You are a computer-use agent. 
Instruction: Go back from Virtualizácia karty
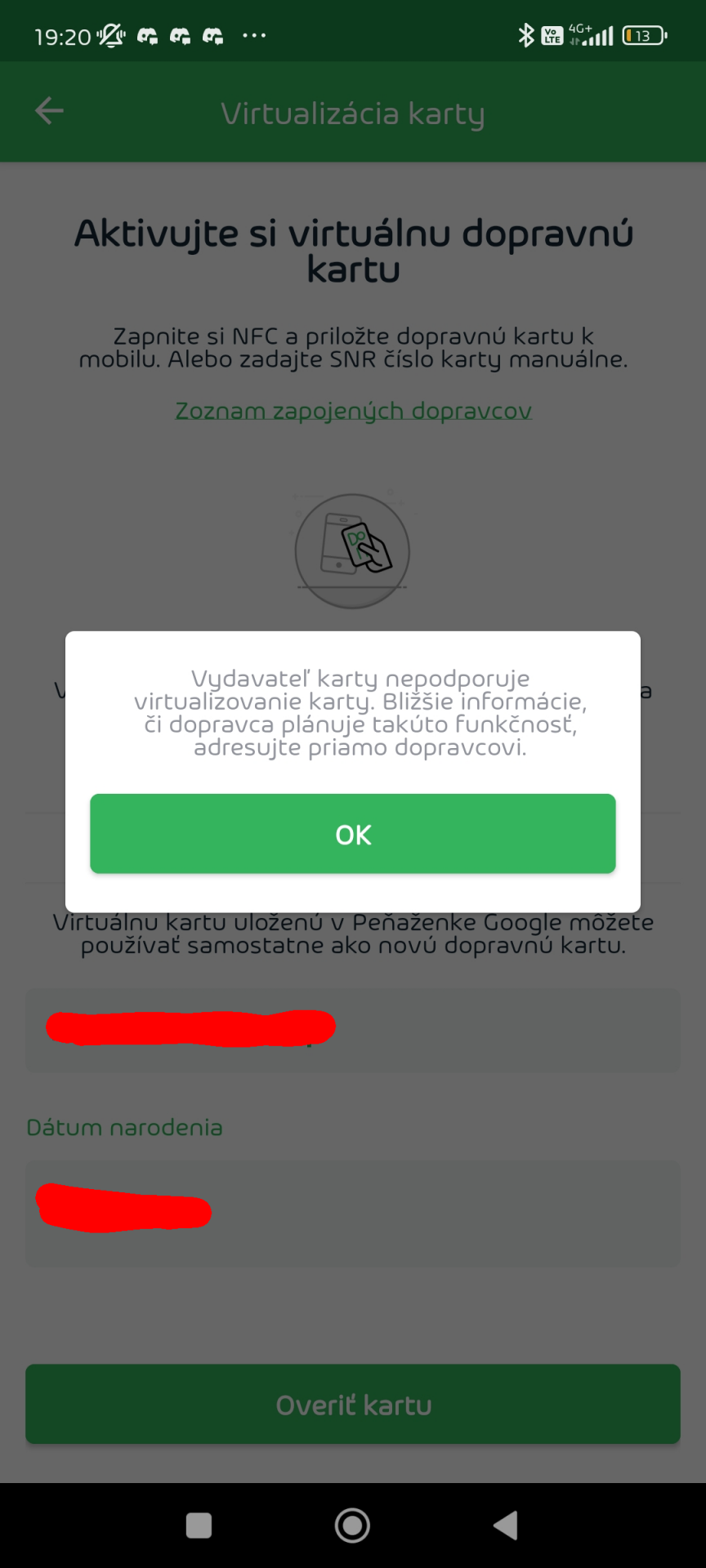pyautogui.click(x=49, y=111)
